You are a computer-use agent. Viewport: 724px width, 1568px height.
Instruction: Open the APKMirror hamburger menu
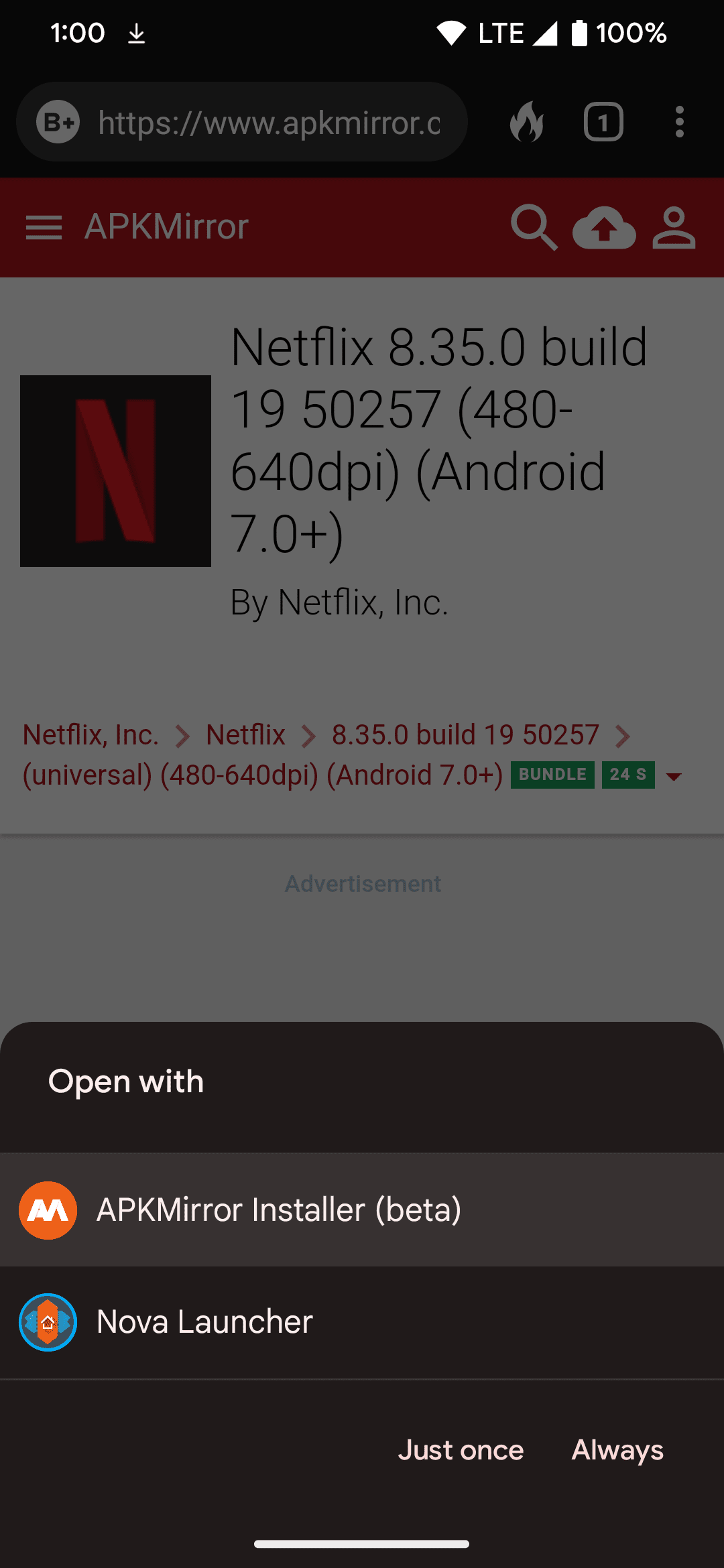(44, 227)
